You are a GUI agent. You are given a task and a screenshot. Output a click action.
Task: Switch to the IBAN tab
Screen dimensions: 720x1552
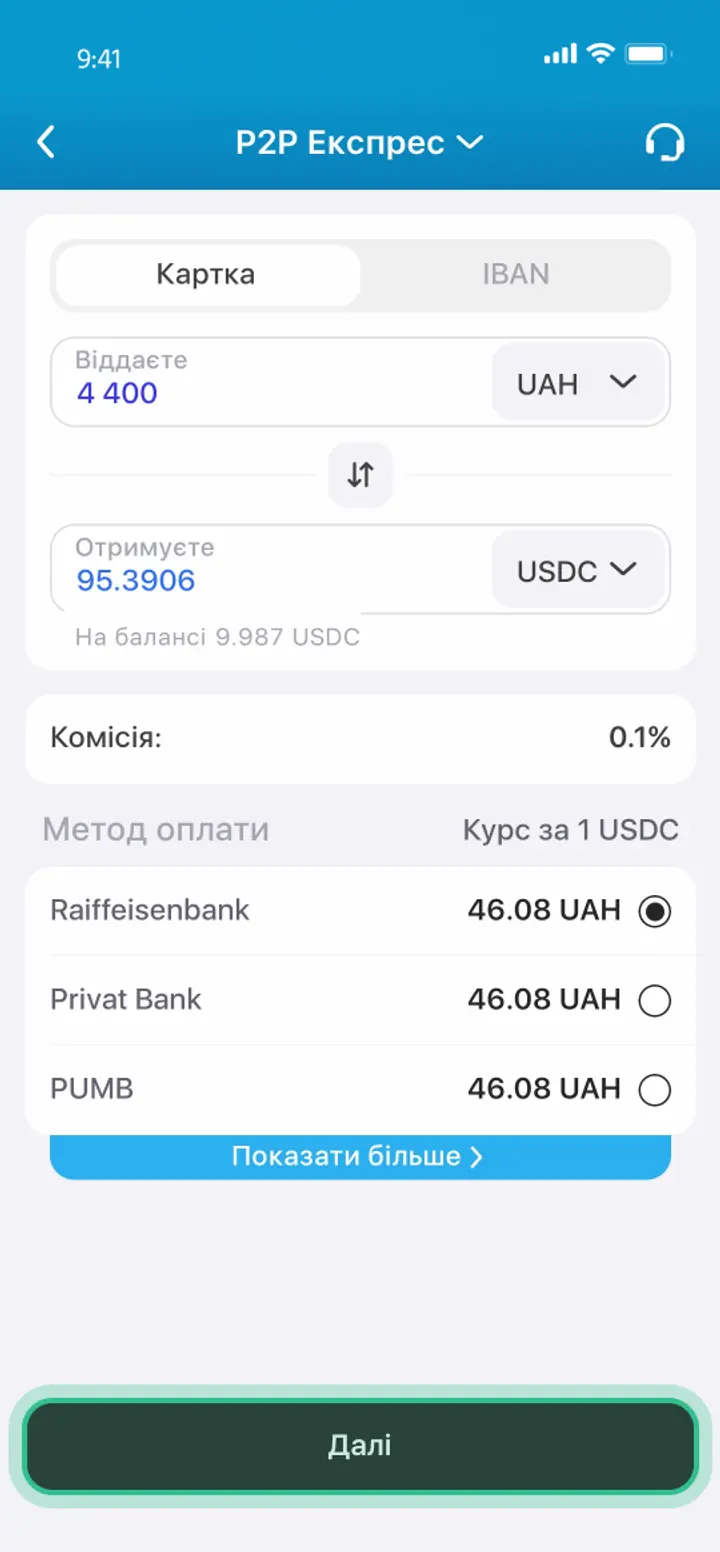[515, 274]
